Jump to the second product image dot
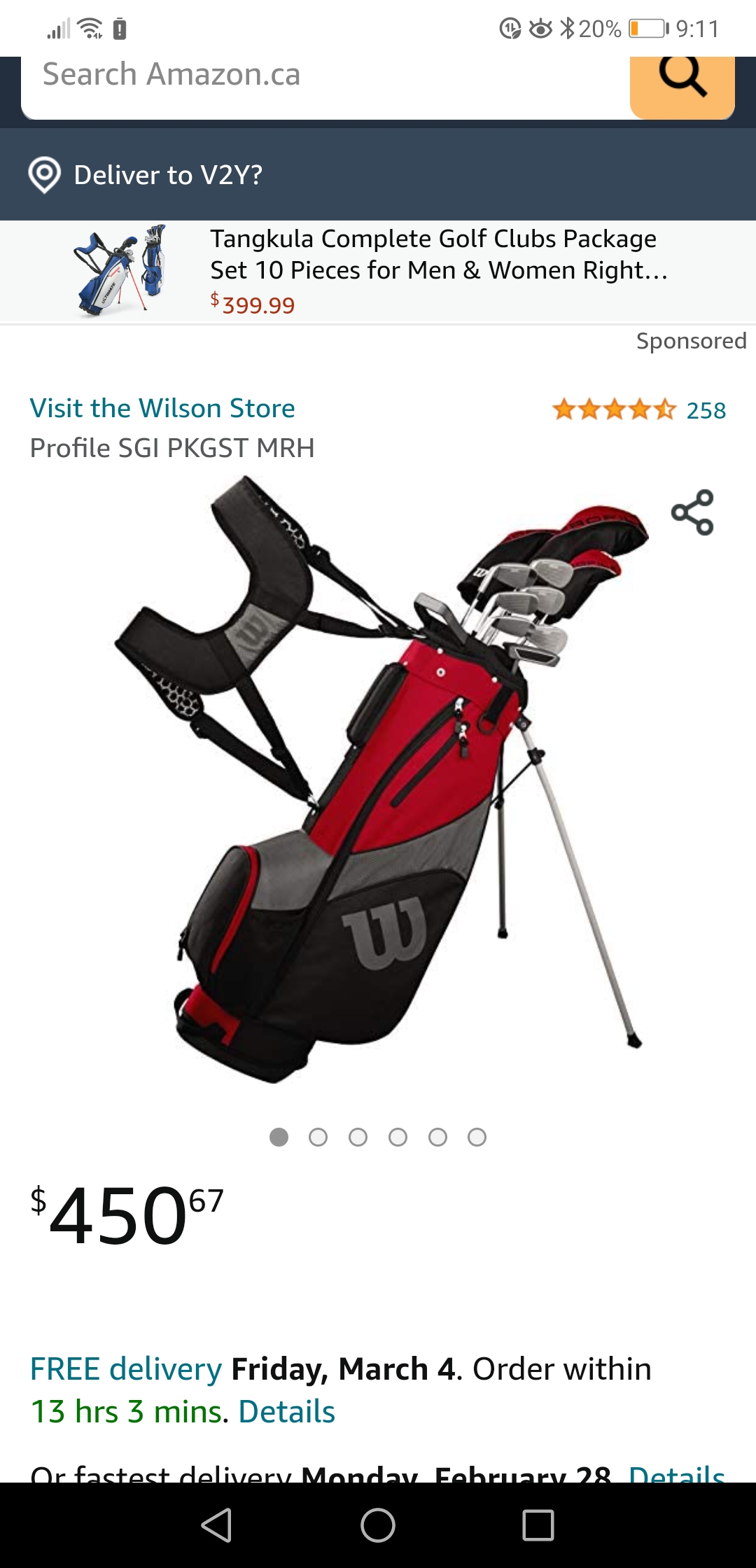Screen dimensions: 756x1568 318,1137
